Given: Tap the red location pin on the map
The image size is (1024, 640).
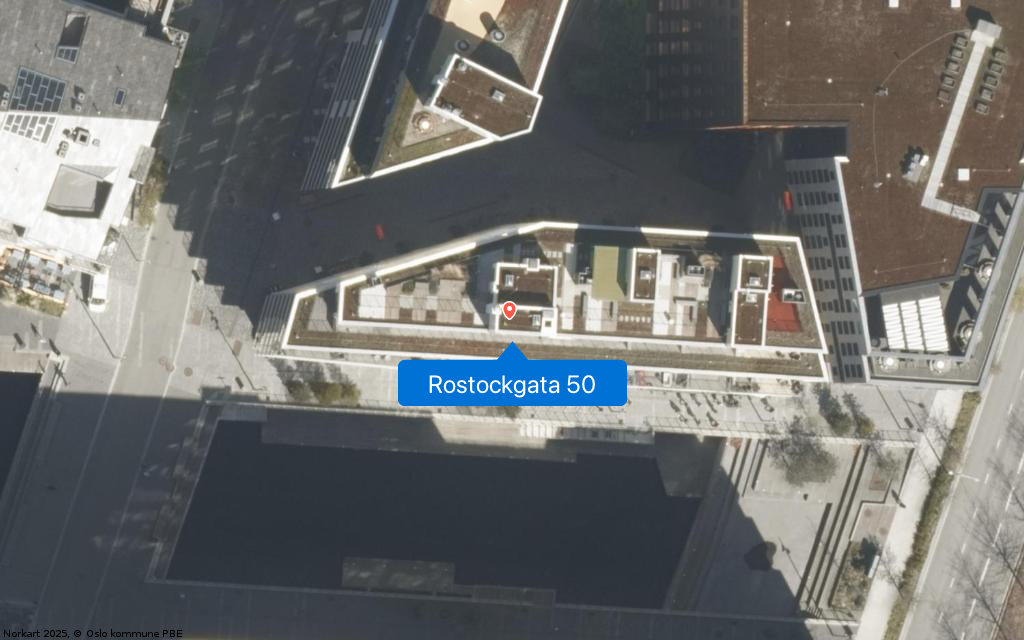Looking at the screenshot, I should 508,311.
